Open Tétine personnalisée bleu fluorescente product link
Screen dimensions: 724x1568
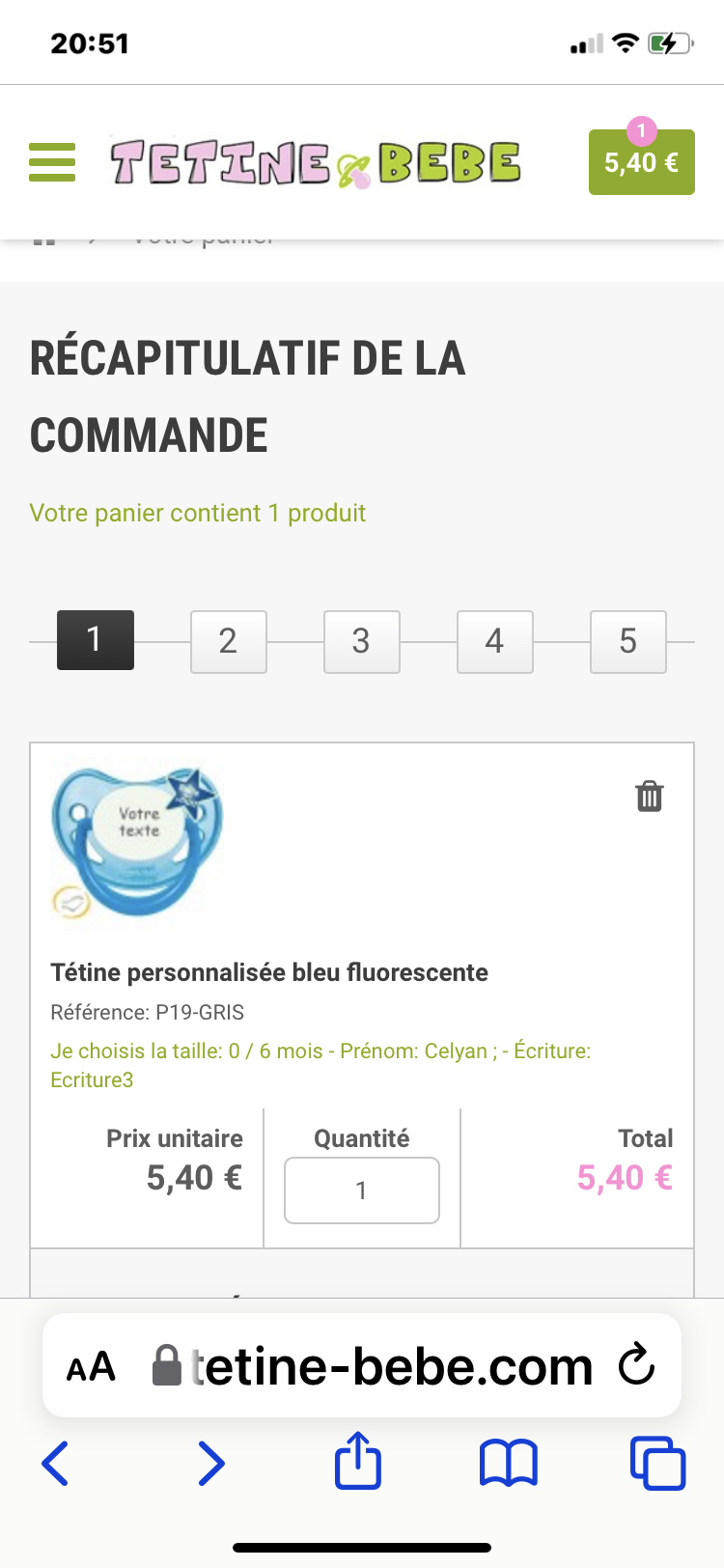tap(269, 972)
